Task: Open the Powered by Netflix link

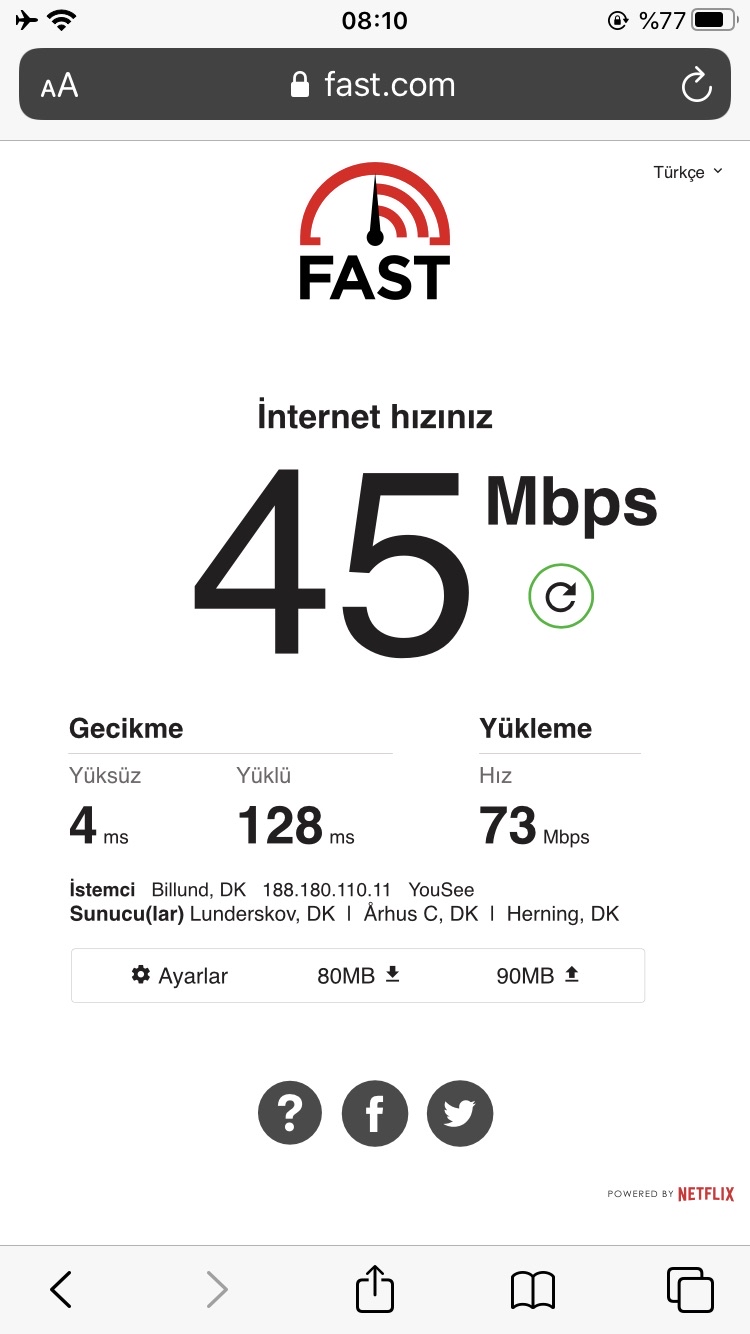Action: (670, 1194)
